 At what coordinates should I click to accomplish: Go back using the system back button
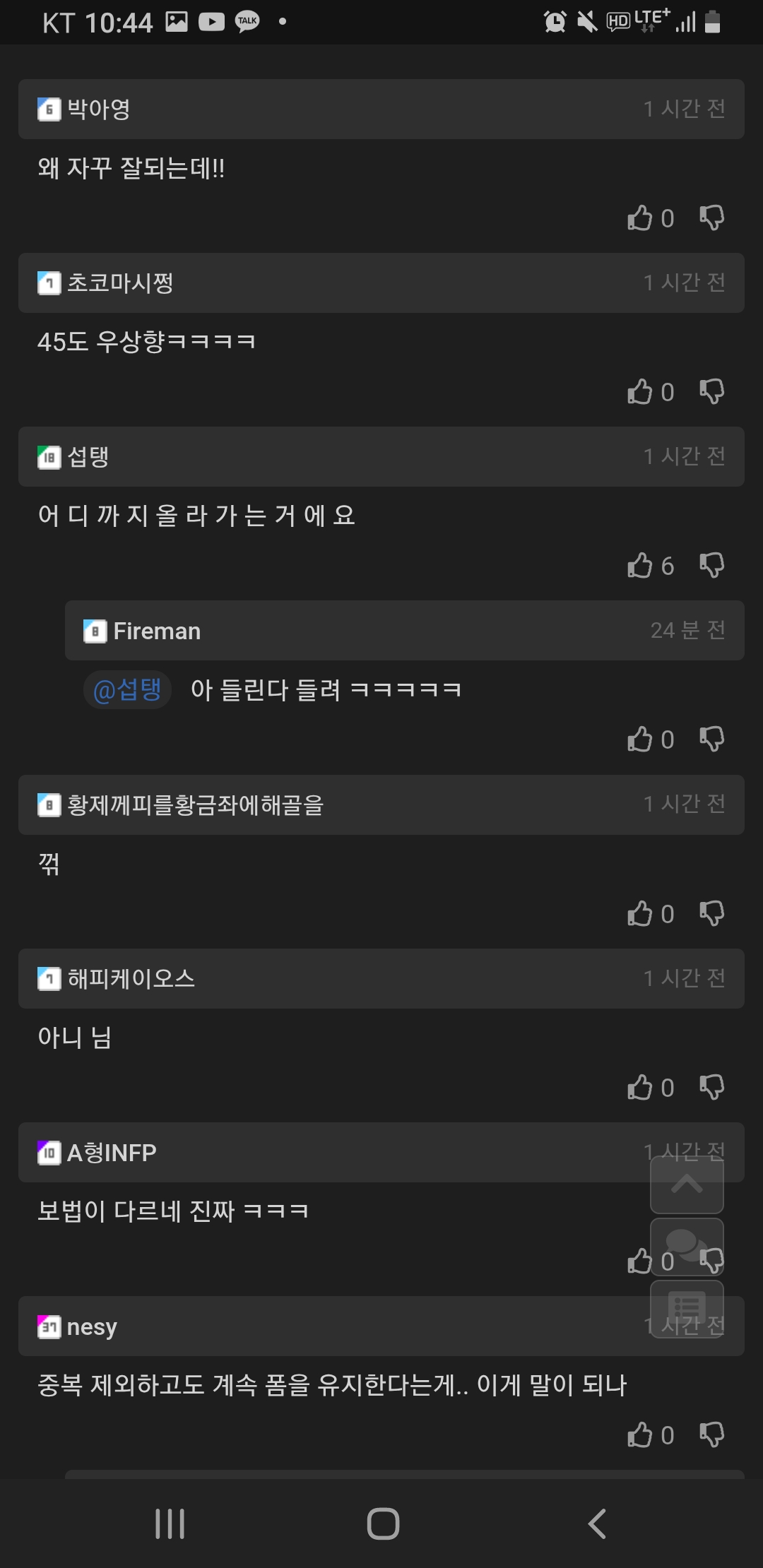597,1524
